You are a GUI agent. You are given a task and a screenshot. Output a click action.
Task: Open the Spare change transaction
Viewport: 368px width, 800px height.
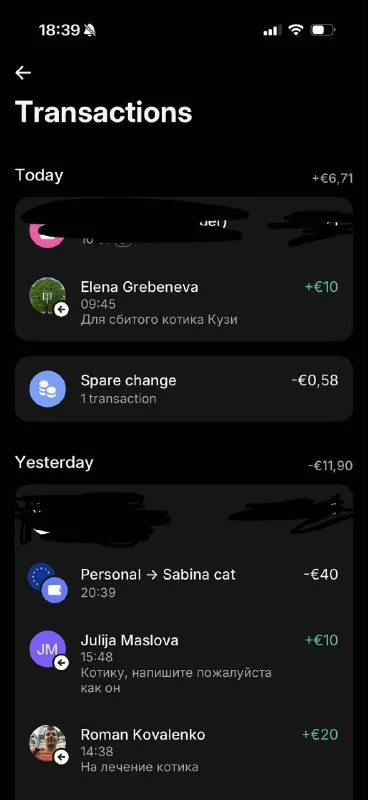coord(184,389)
